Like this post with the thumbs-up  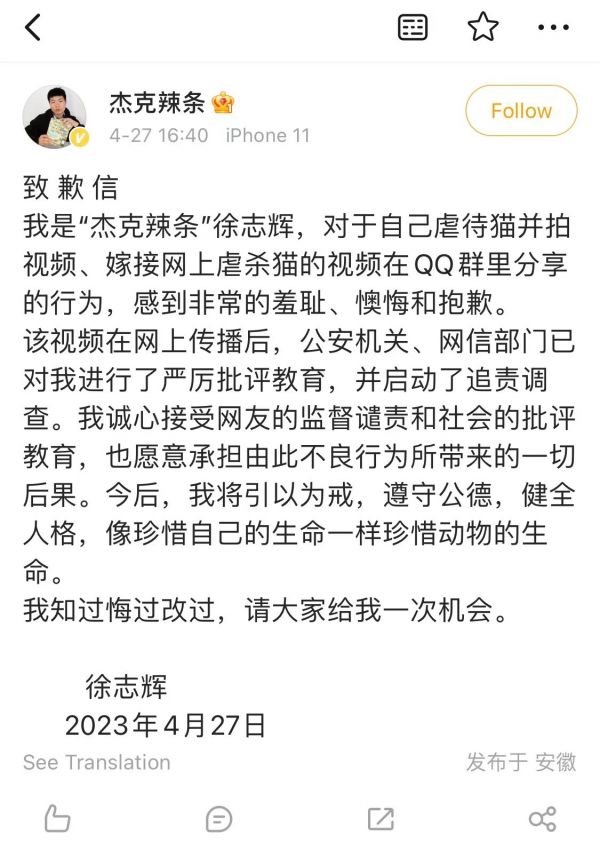click(58, 820)
